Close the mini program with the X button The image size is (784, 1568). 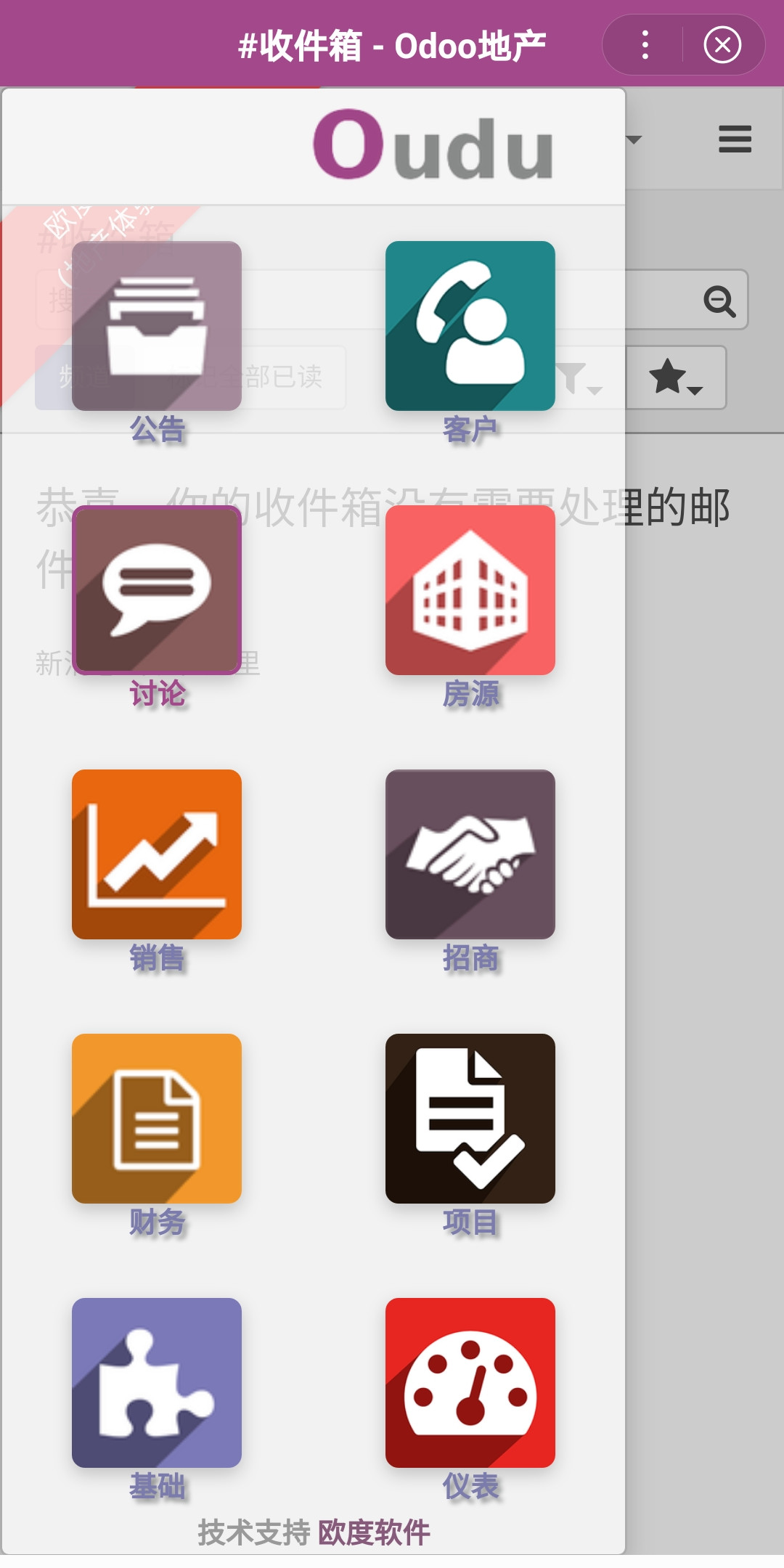(x=722, y=45)
